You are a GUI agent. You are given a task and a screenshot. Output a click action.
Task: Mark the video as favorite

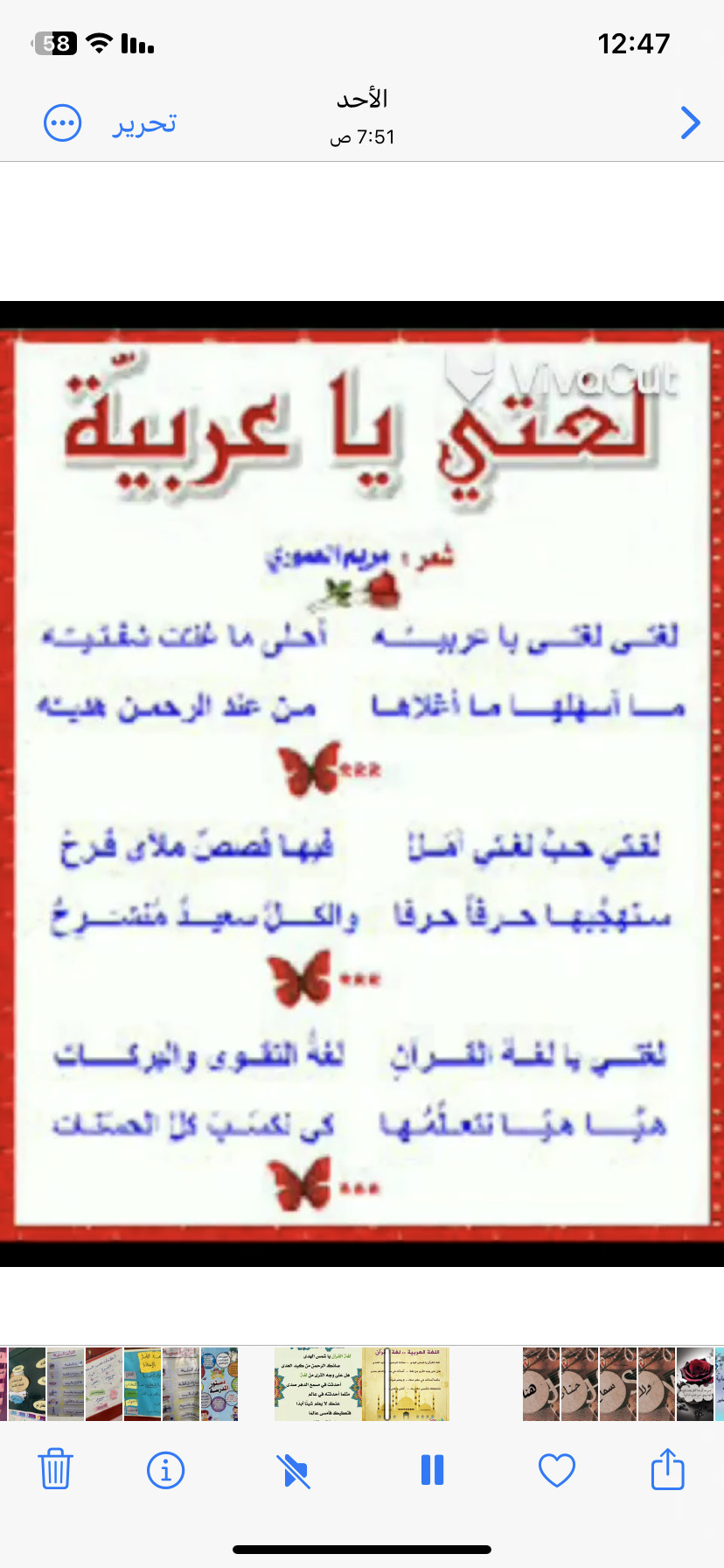pos(556,1469)
